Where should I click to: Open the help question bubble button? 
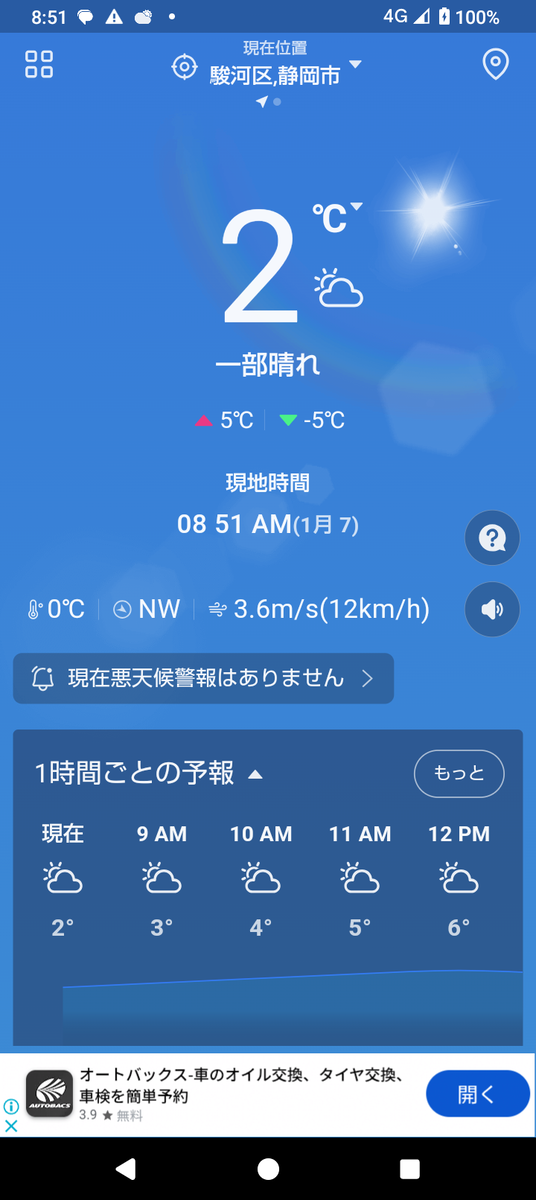point(492,538)
